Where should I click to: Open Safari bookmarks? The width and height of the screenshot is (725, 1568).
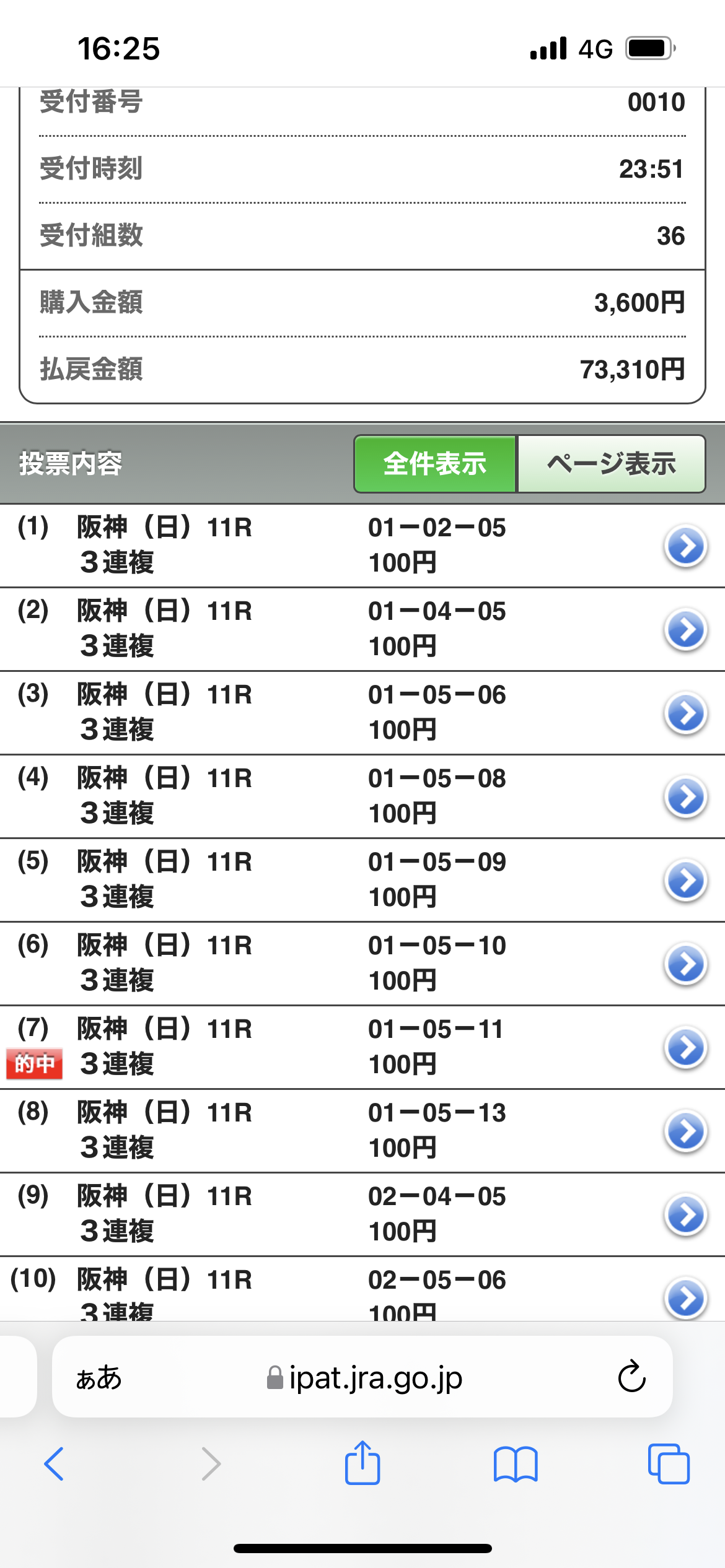(516, 1464)
